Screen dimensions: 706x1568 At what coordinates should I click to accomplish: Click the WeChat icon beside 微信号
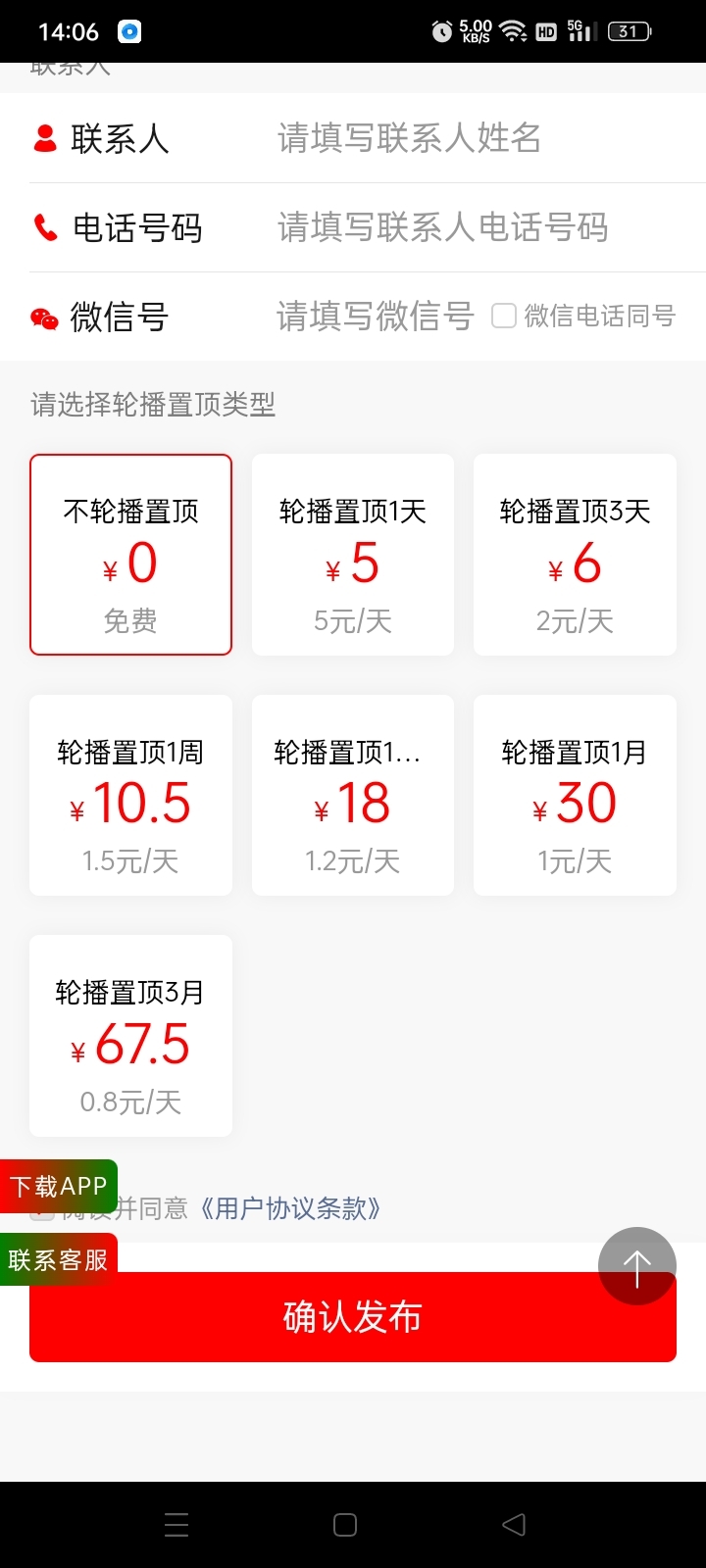(45, 316)
